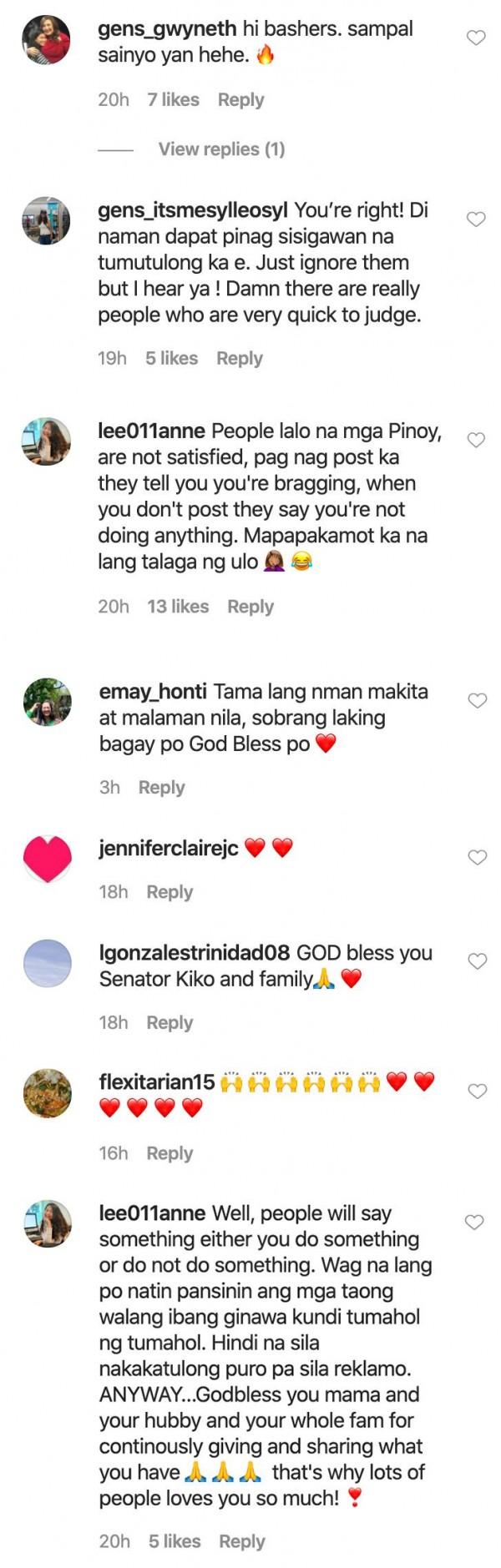The width and height of the screenshot is (501, 1568).
Task: Like lee011anne's Godbless you mama comment
Action: pyautogui.click(x=474, y=1223)
